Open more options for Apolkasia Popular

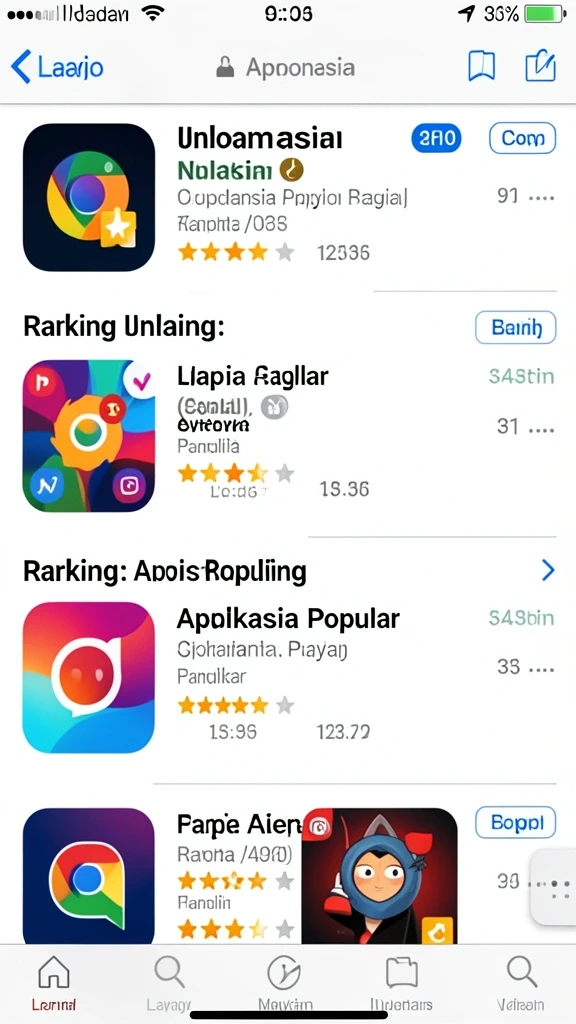541,670
